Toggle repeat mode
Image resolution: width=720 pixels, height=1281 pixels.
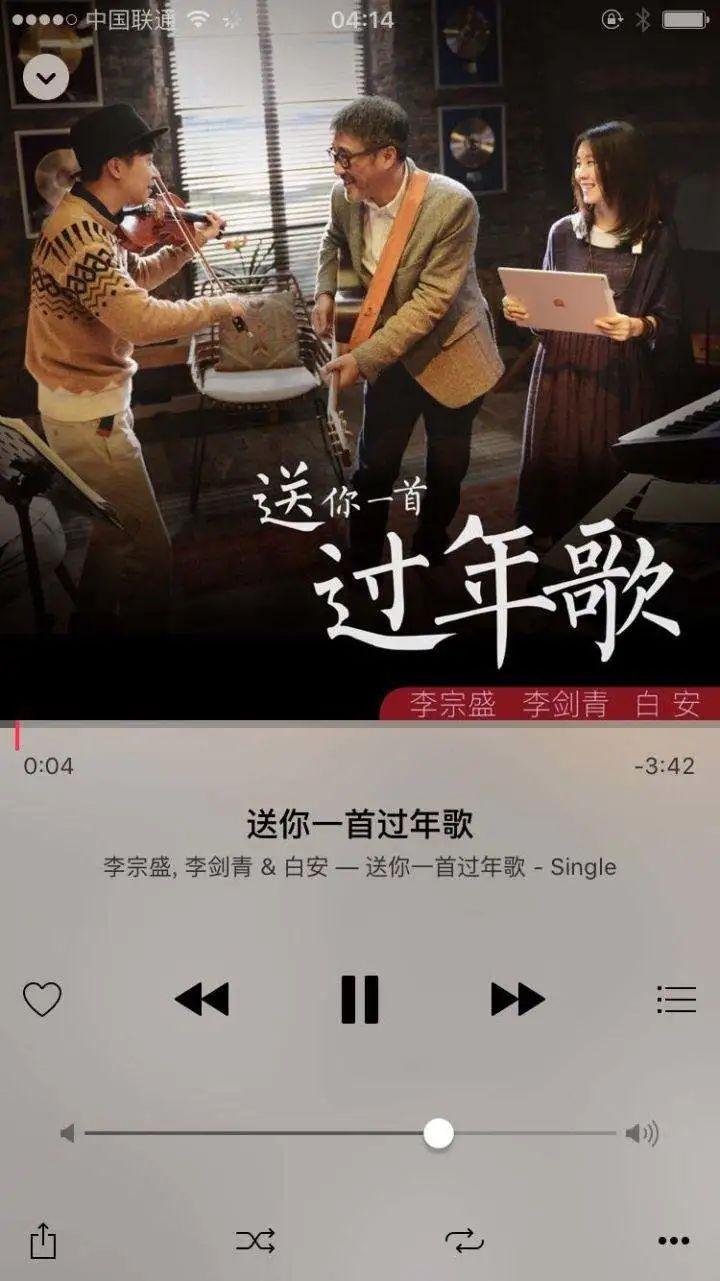click(464, 1241)
